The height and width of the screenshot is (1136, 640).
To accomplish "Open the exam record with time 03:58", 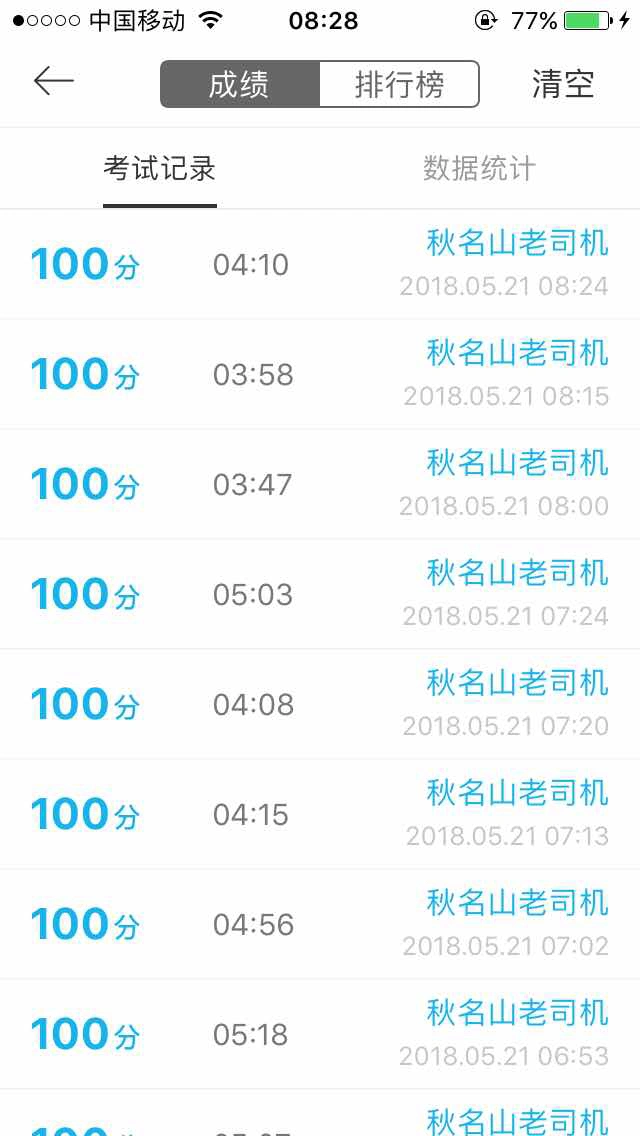I will [320, 375].
